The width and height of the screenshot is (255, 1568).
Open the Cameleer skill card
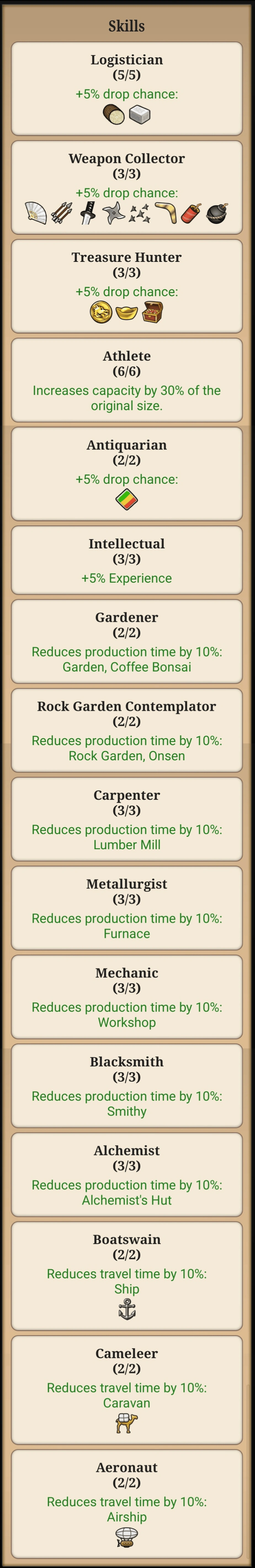(x=127, y=1389)
